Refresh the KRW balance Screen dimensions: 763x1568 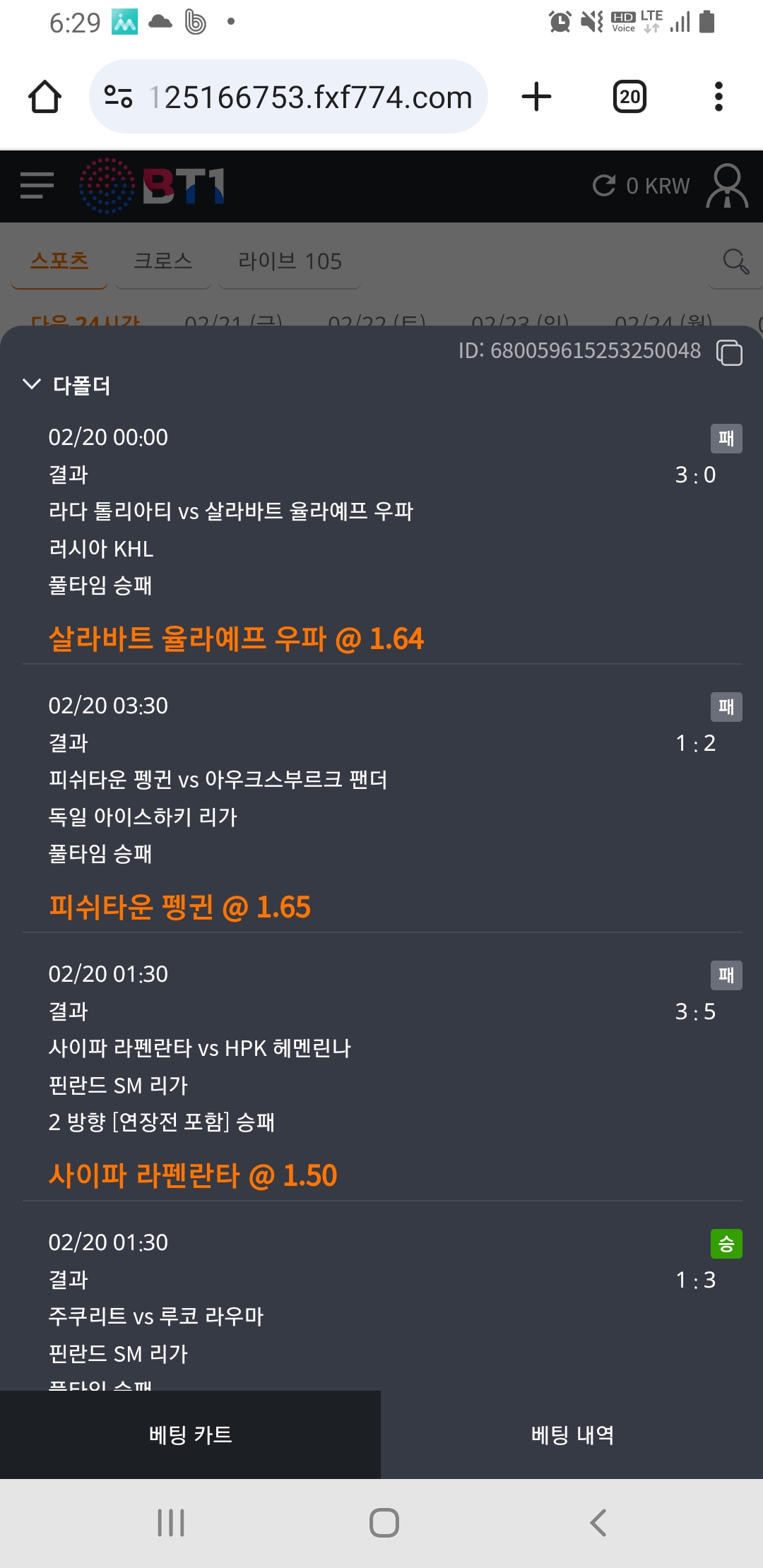point(604,186)
